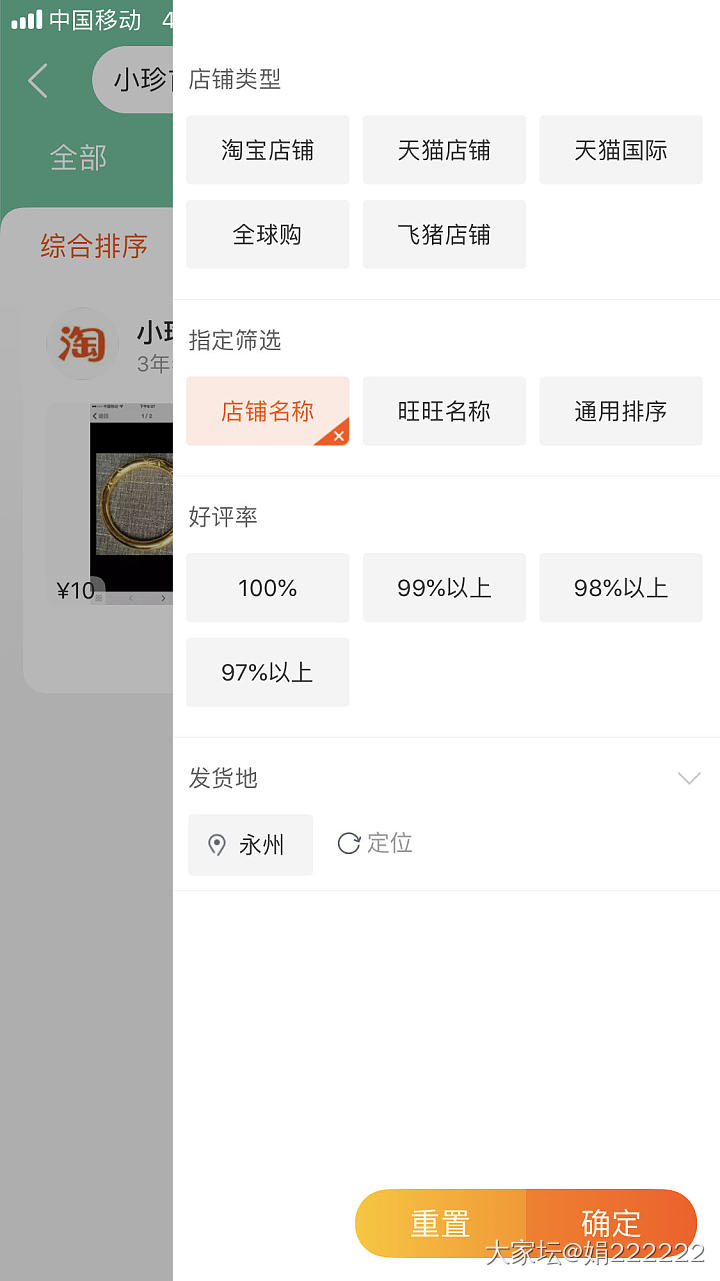
Task: Select the 99%以上 rating chip
Action: [444, 588]
